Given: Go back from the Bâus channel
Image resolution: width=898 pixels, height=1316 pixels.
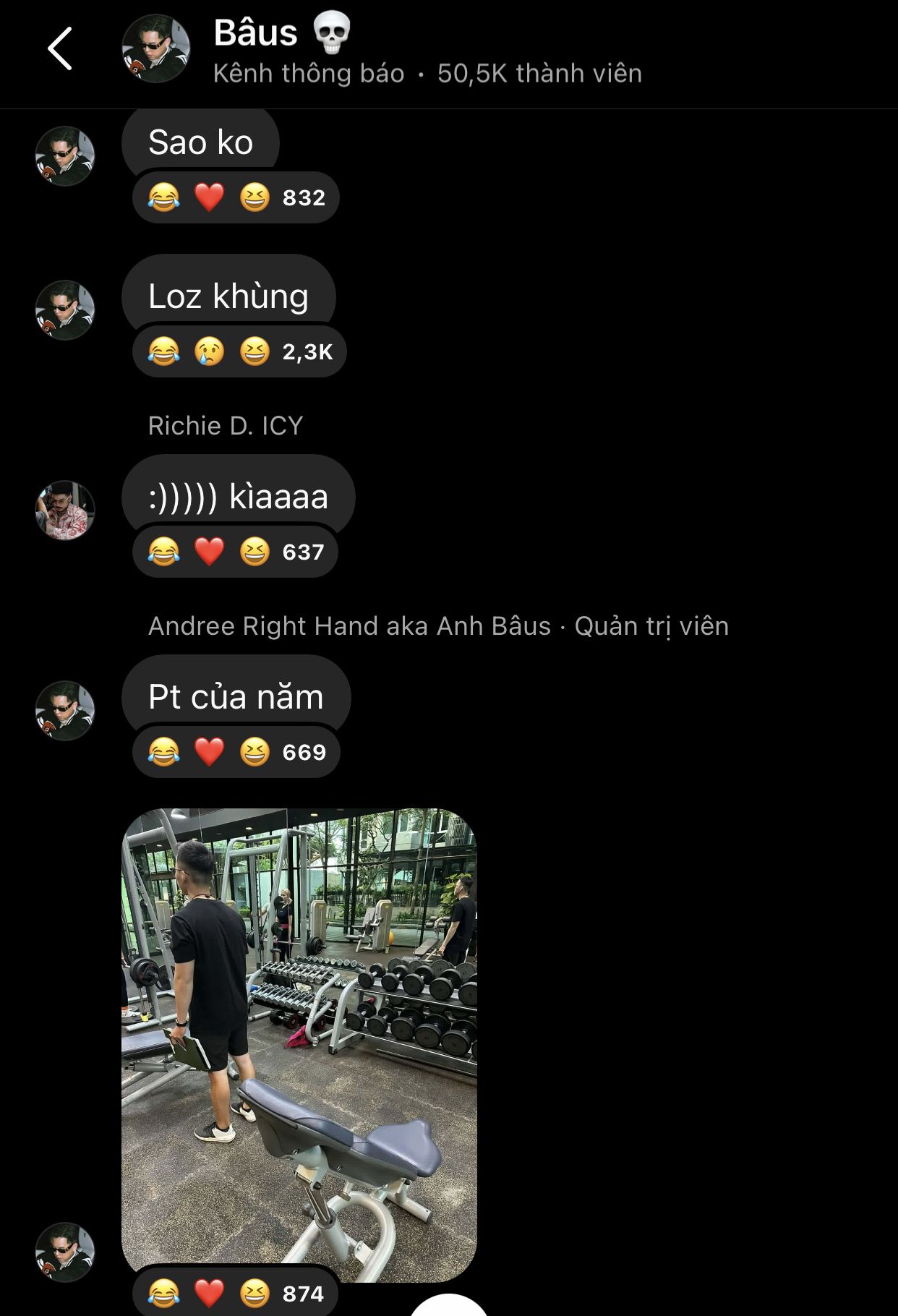Looking at the screenshot, I should click(61, 49).
